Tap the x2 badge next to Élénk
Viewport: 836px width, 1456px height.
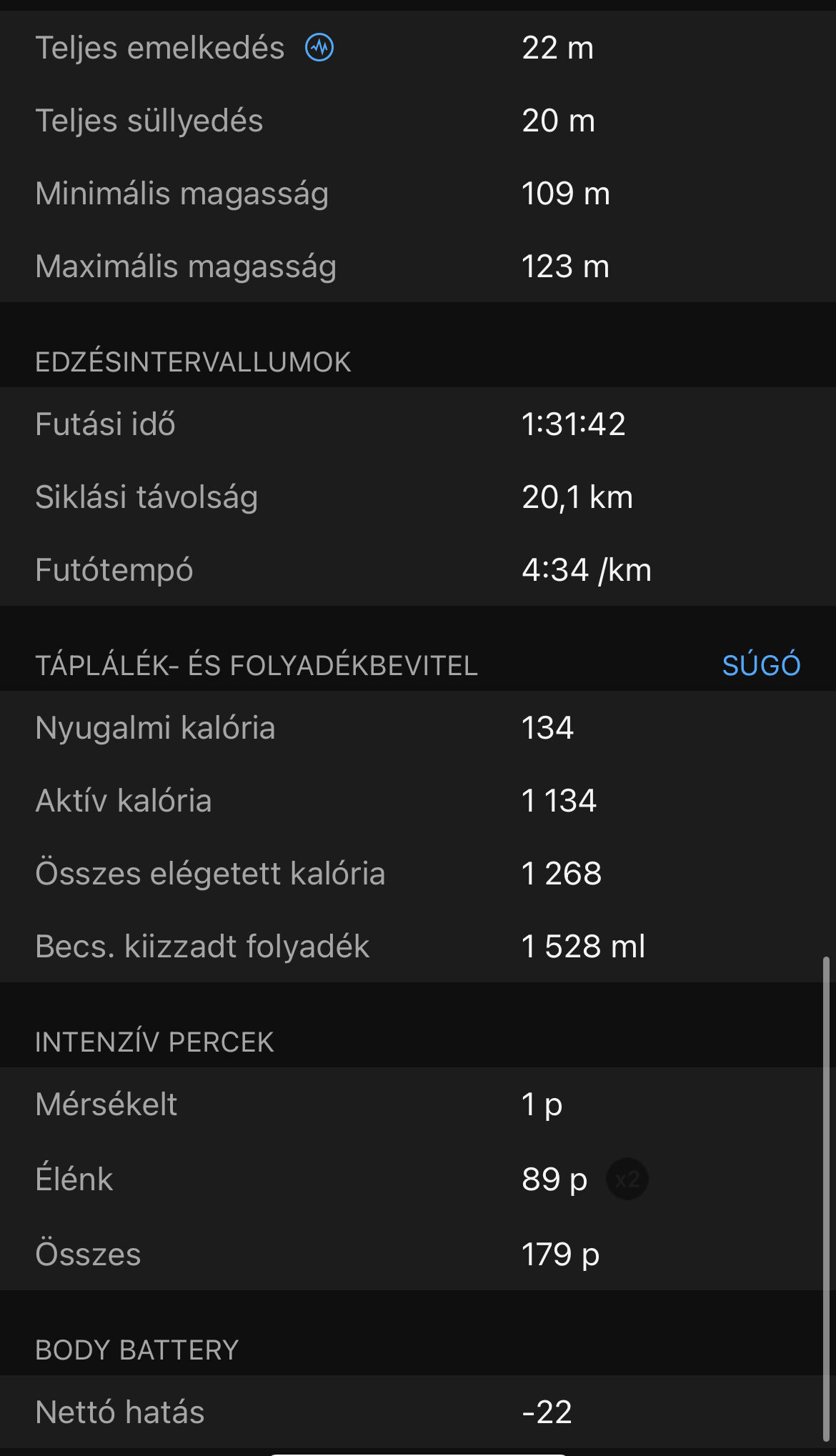coord(627,1179)
